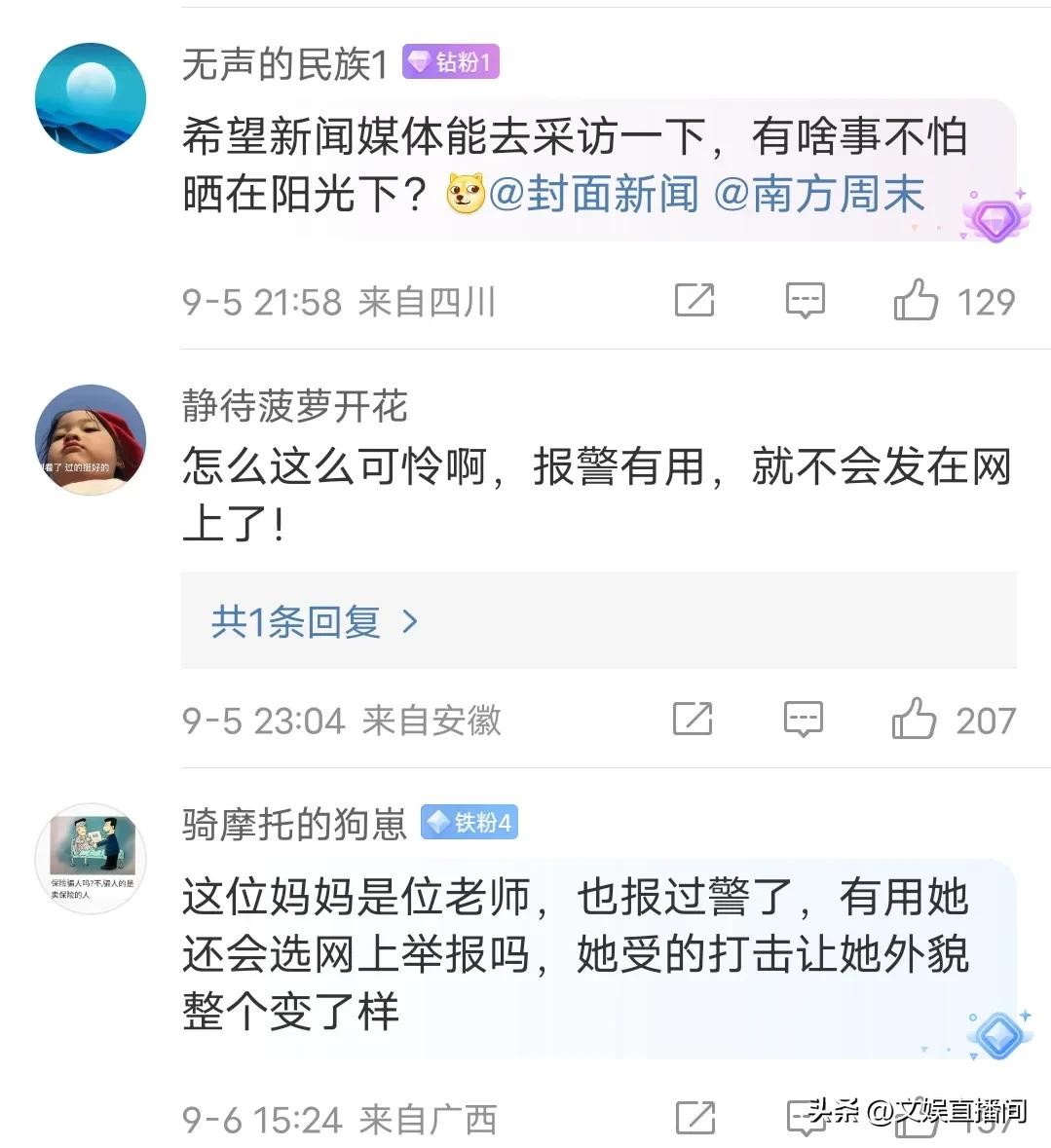1051x1148 pixels.
Task: Reply to 静待菠萝开花's comment
Action: tap(804, 720)
